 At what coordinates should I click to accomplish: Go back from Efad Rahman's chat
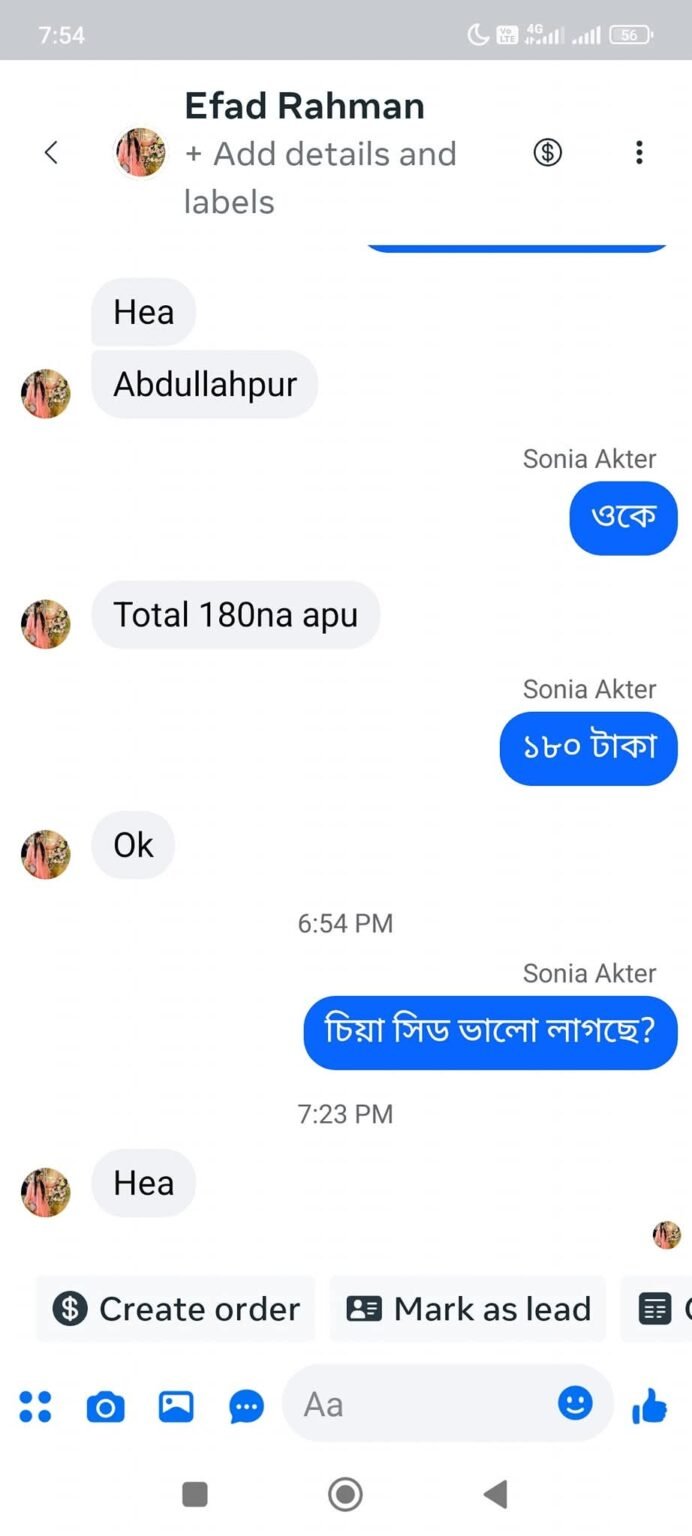(x=51, y=153)
